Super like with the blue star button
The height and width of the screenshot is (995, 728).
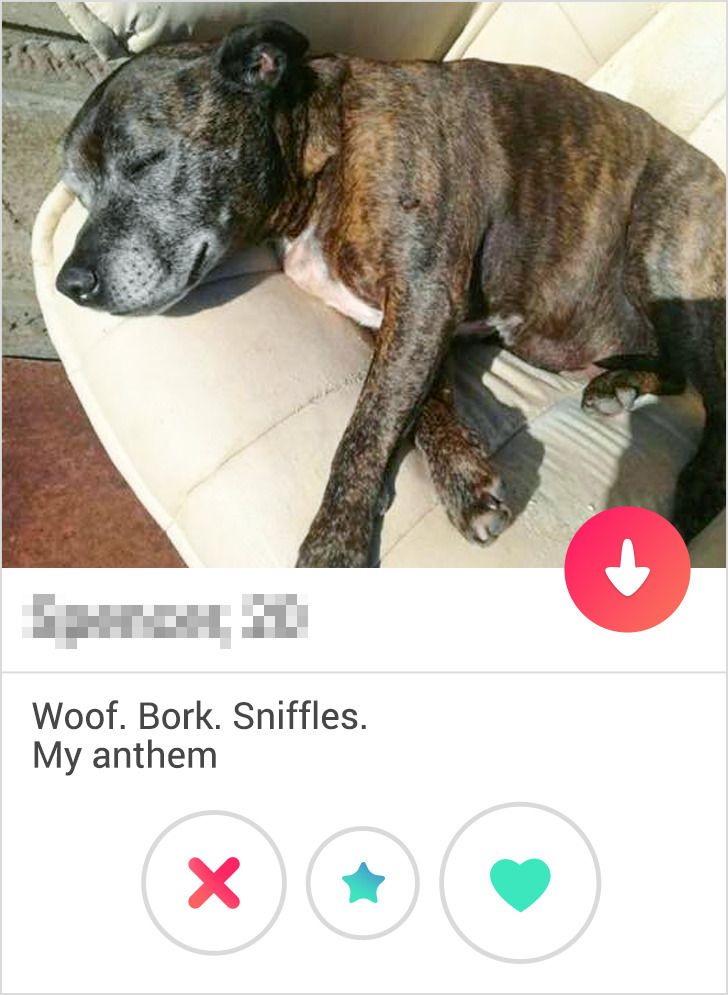click(363, 883)
